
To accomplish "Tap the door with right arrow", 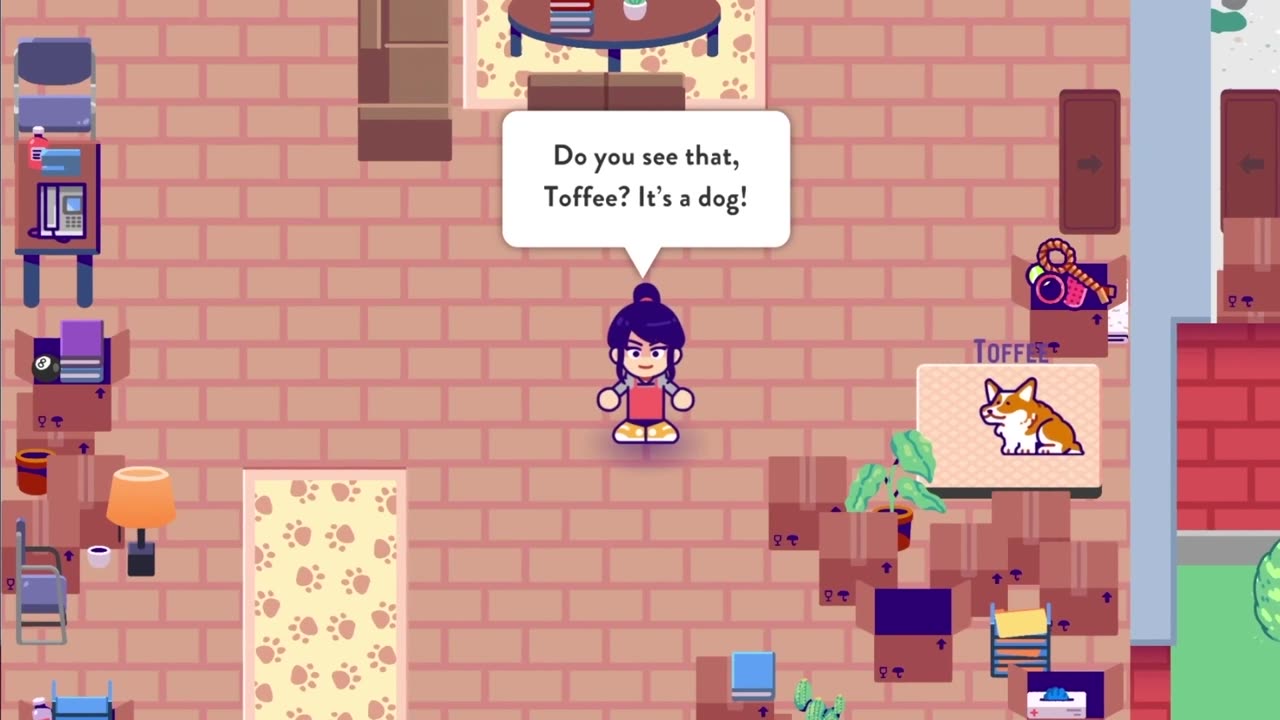I will [1089, 162].
